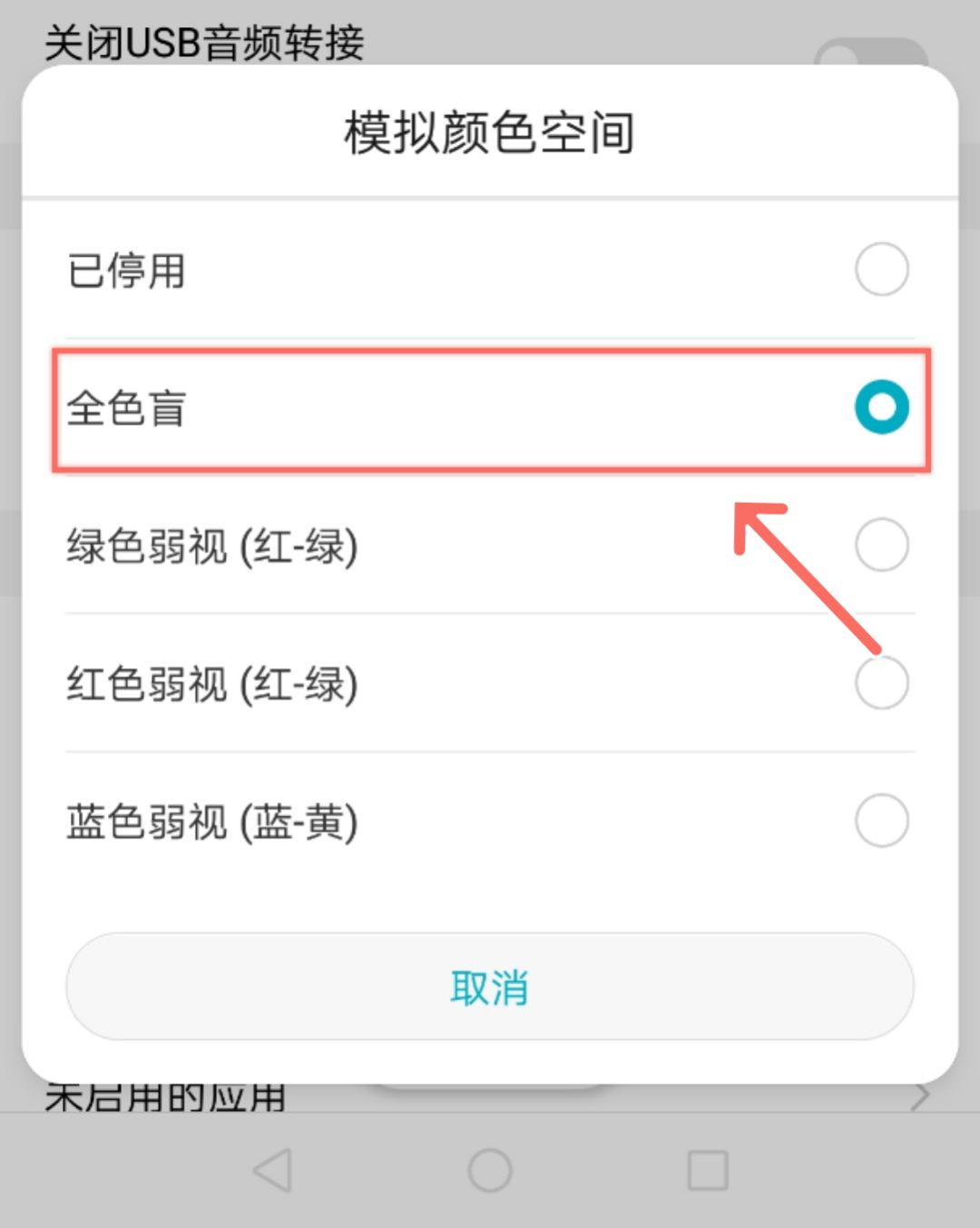The image size is (980, 1228).
Task: Tap the Back navigation icon
Action: pos(272,1171)
